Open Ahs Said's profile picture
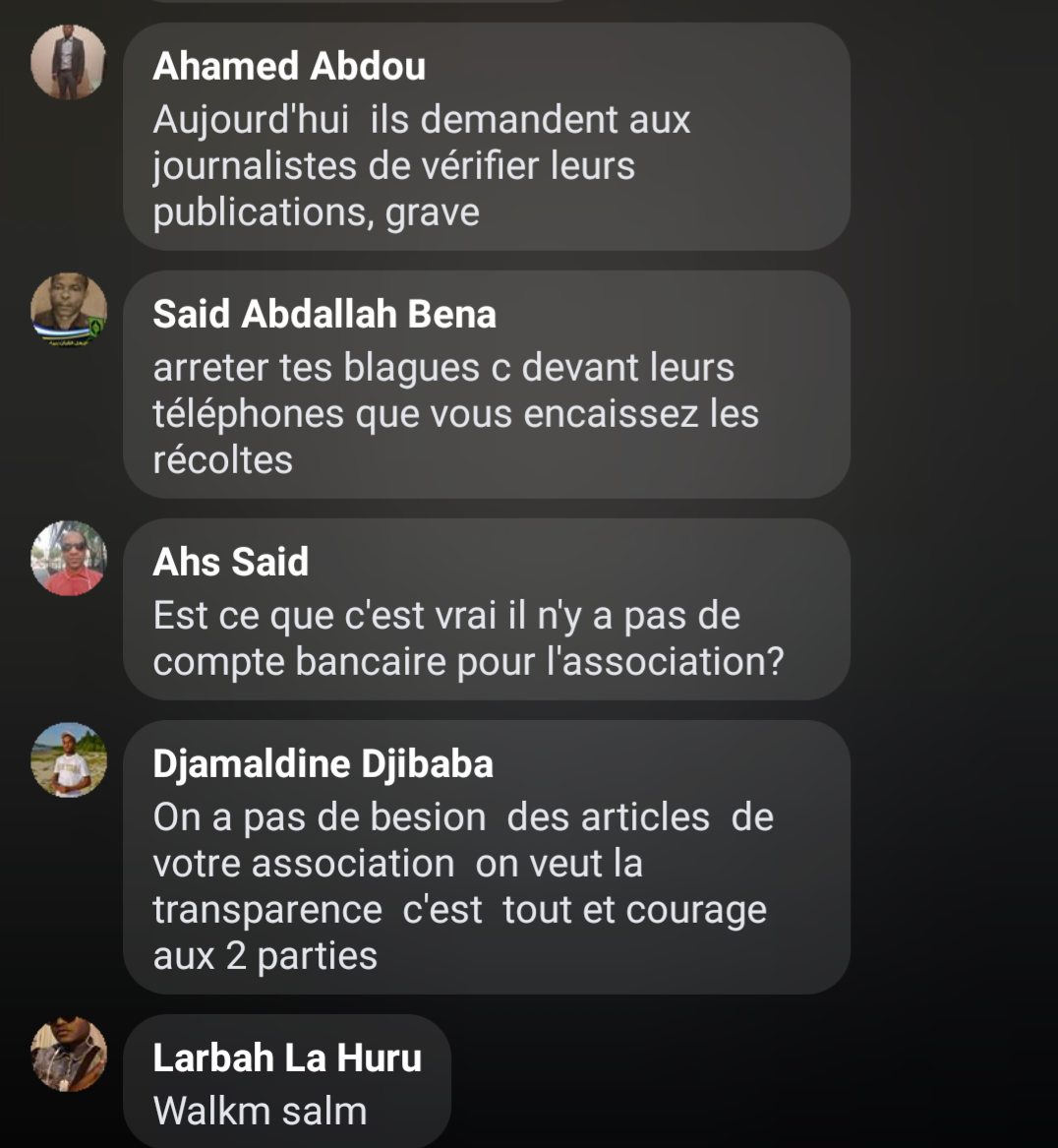Screen dimensions: 1058x1148 coord(68,558)
